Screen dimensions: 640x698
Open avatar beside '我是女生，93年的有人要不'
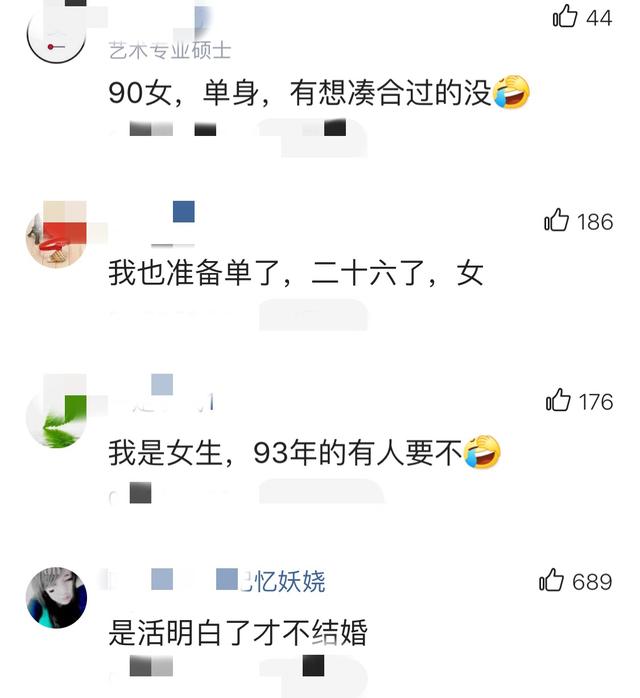point(56,419)
